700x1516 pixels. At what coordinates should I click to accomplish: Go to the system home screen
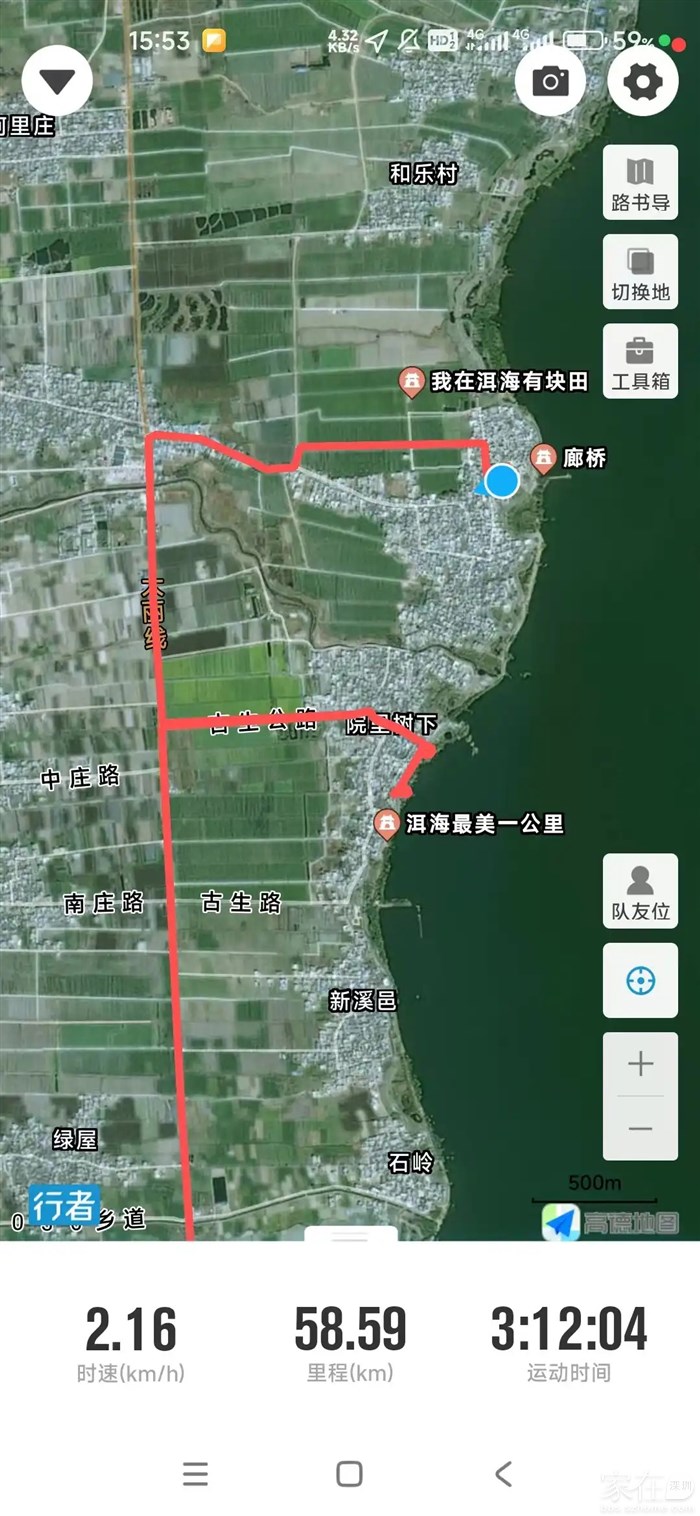coord(349,1473)
